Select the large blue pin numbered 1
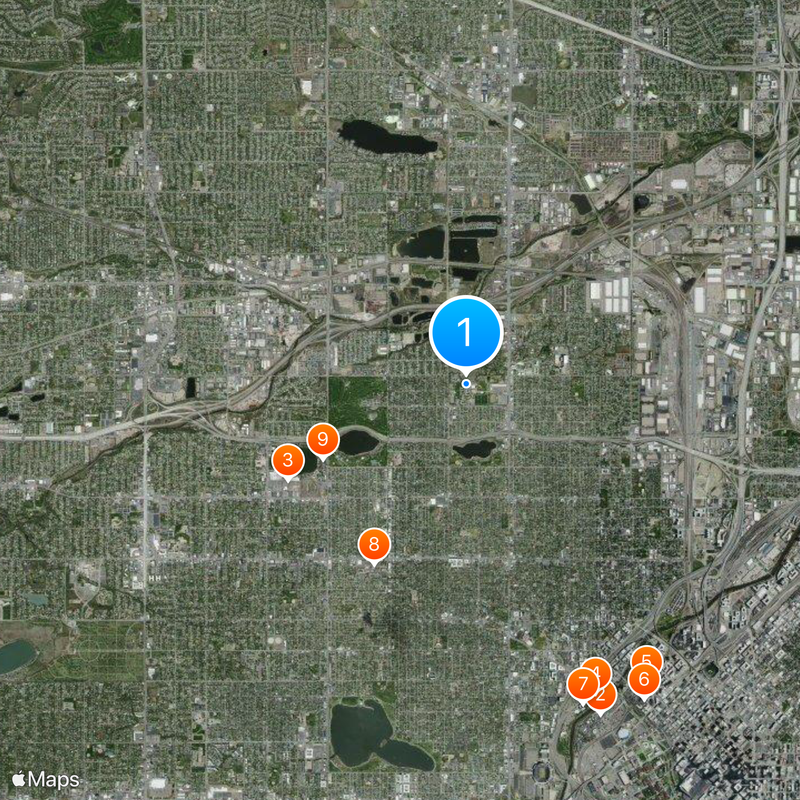The width and height of the screenshot is (800, 800). click(466, 332)
